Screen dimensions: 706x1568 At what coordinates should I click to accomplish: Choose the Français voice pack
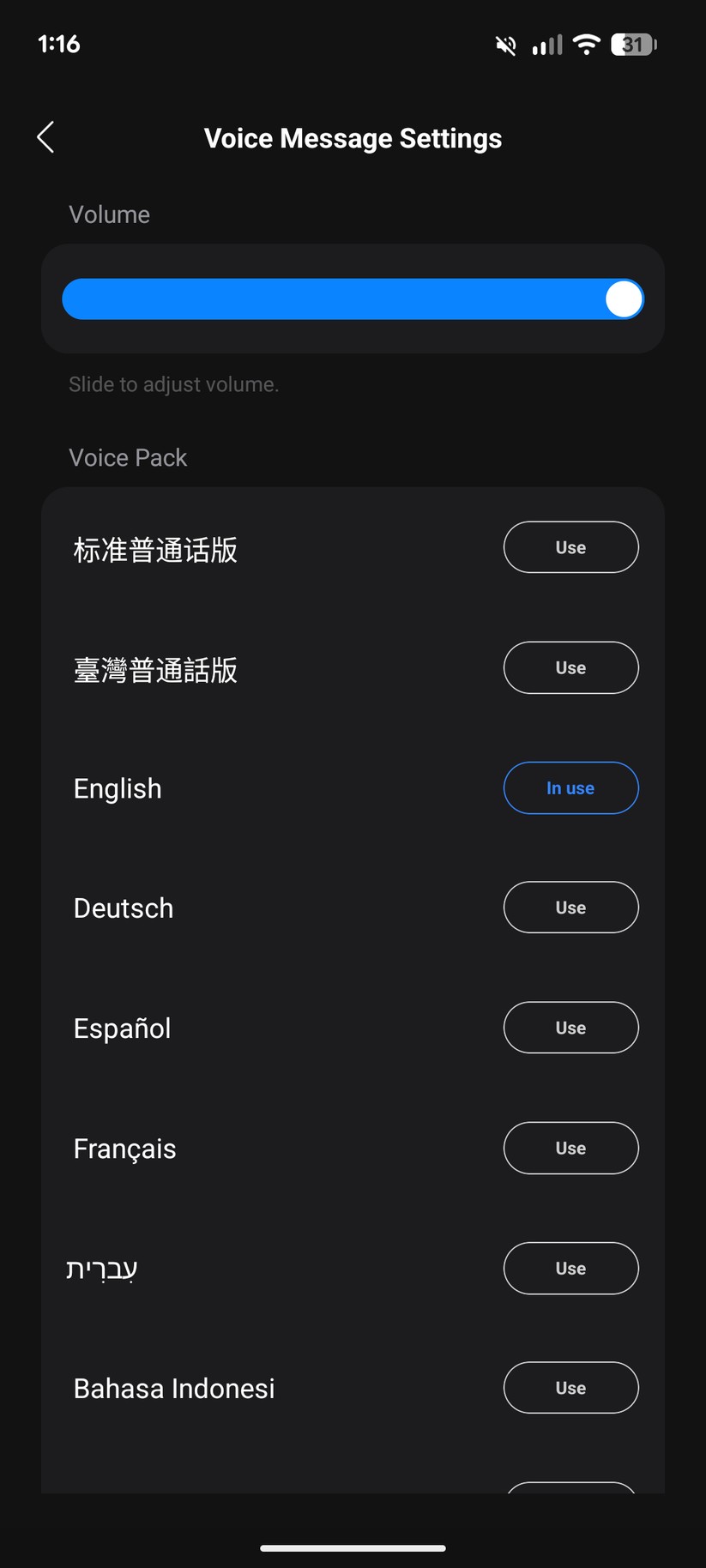pyautogui.click(x=570, y=1148)
